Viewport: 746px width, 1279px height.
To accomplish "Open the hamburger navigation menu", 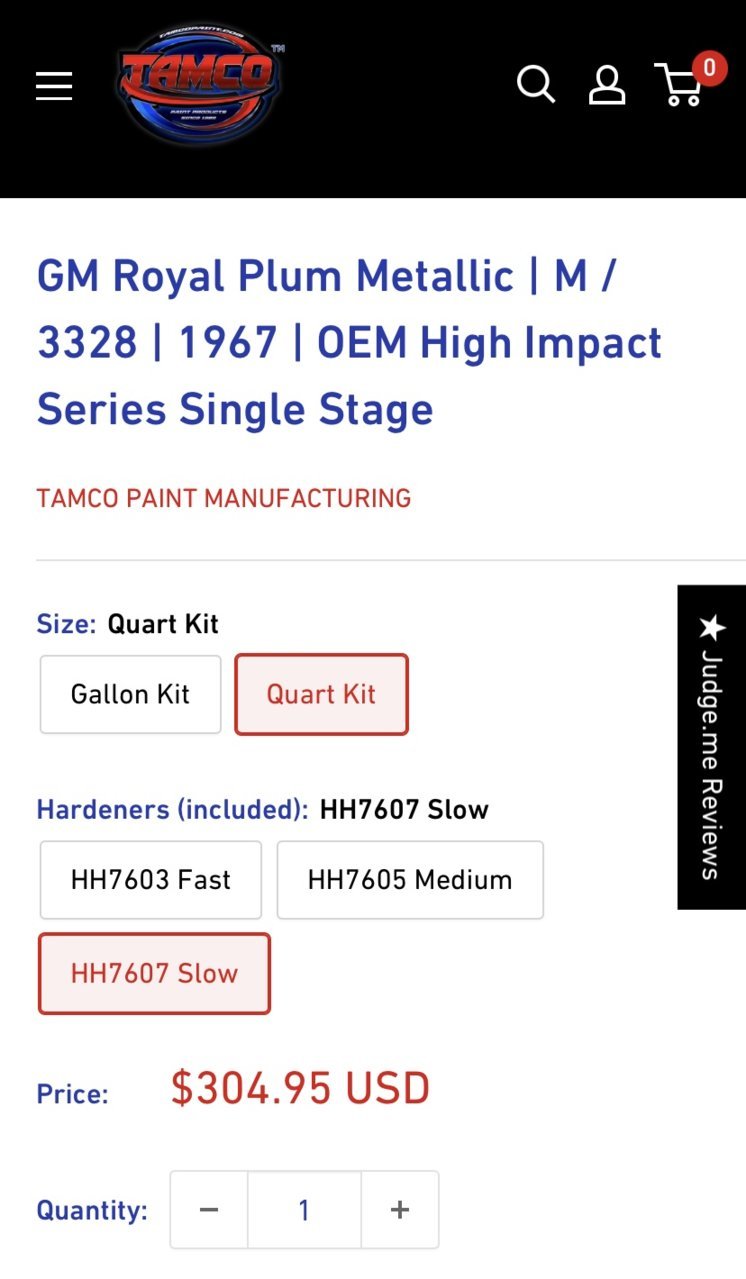I will tap(54, 86).
